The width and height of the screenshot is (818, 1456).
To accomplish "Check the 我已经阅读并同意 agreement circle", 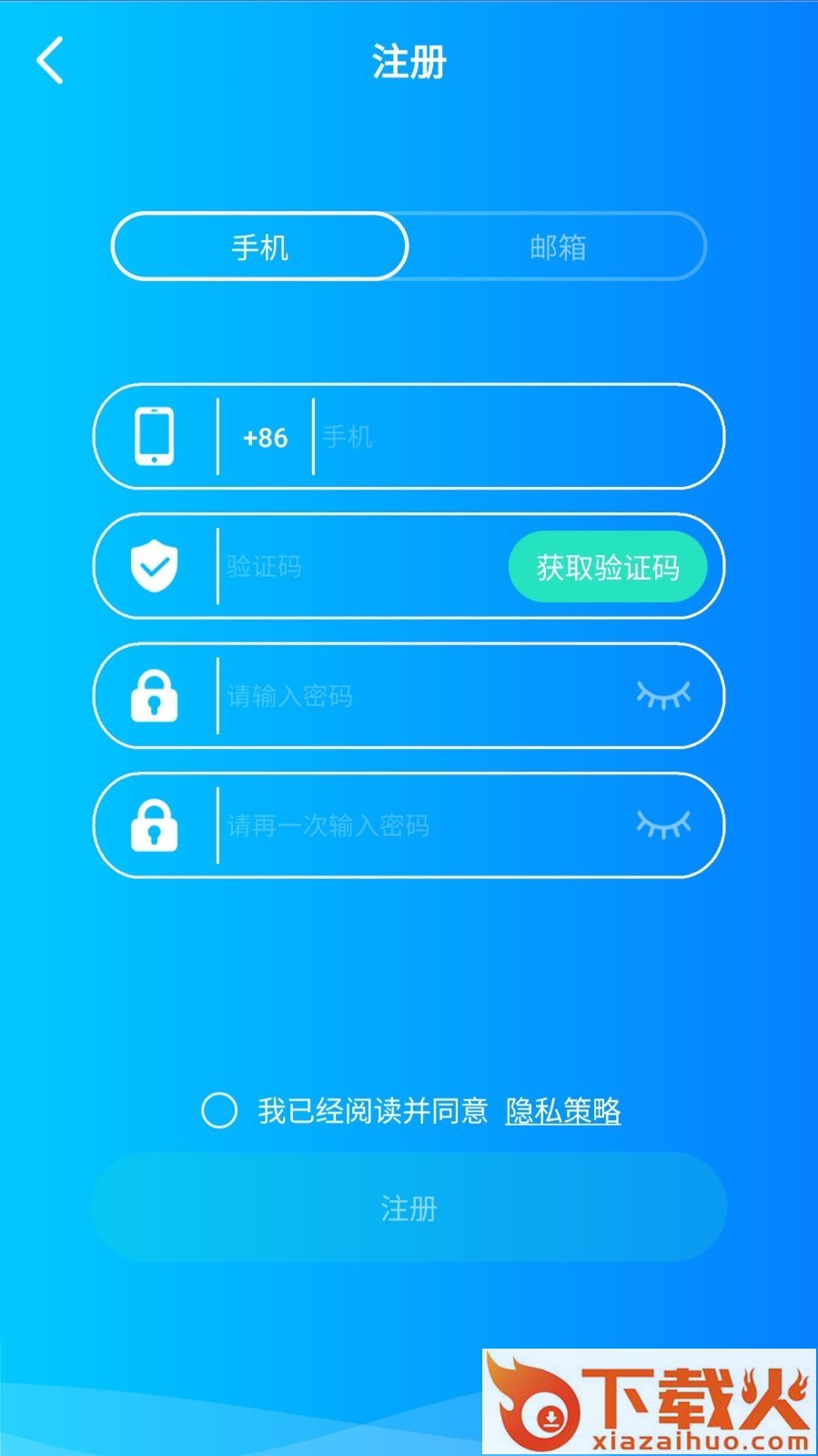I will pos(219,1110).
